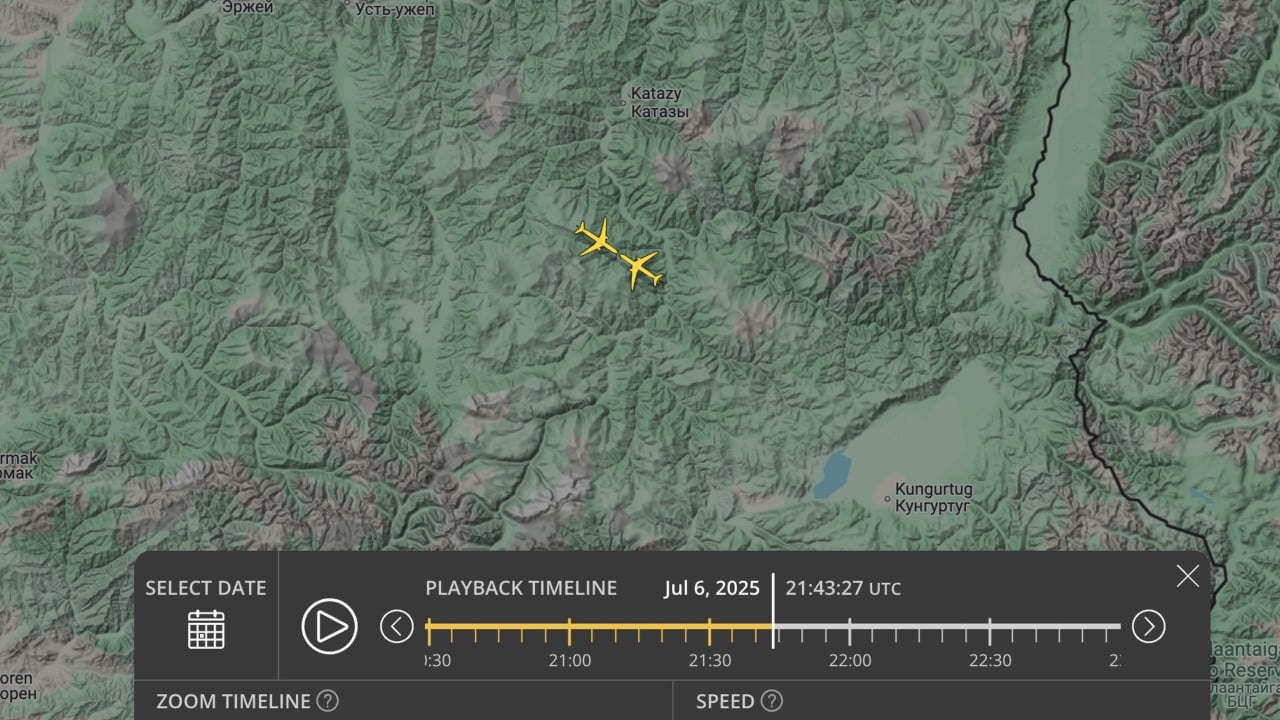Select the northwestern yellow aircraft on the map
Image resolution: width=1280 pixels, height=720 pixels.
(598, 238)
